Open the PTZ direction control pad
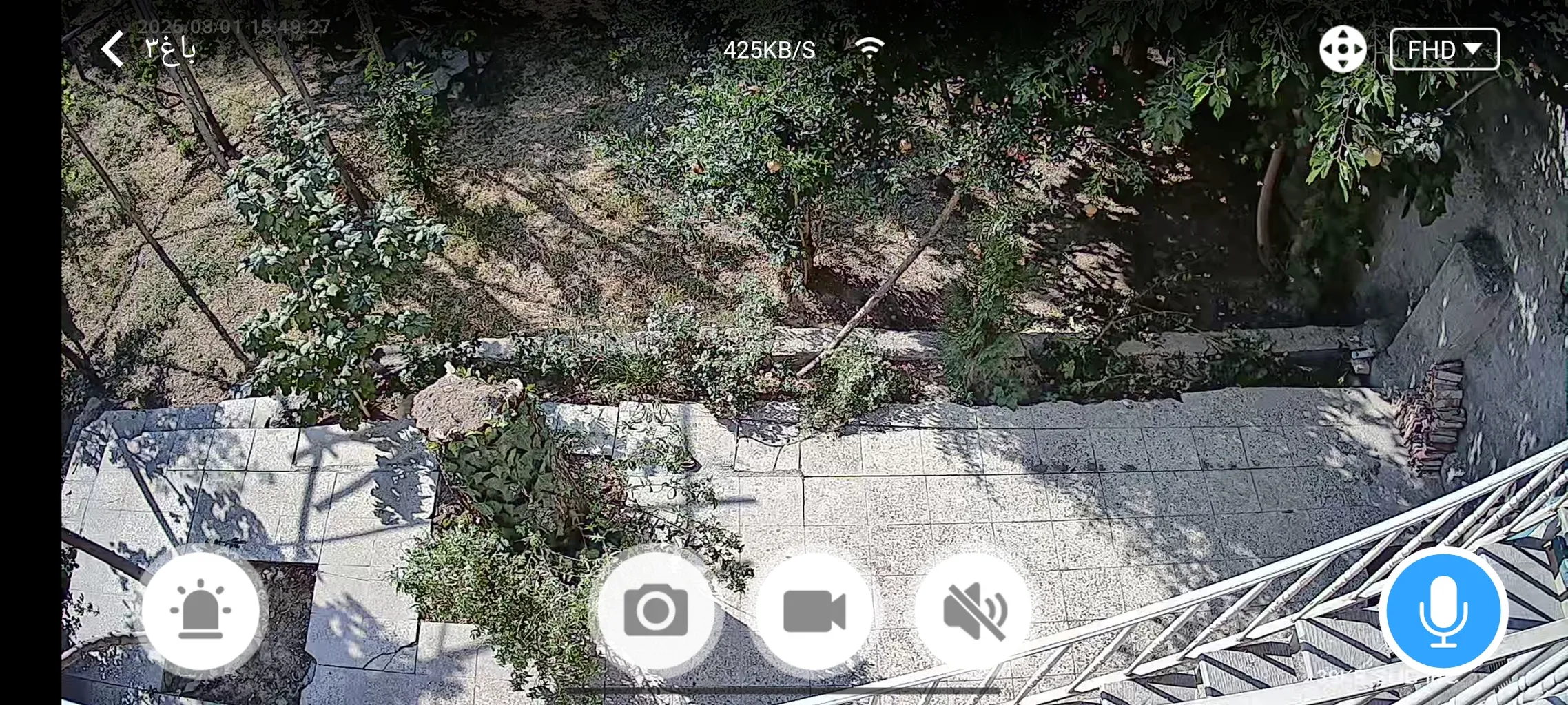1568x705 pixels. click(1342, 50)
